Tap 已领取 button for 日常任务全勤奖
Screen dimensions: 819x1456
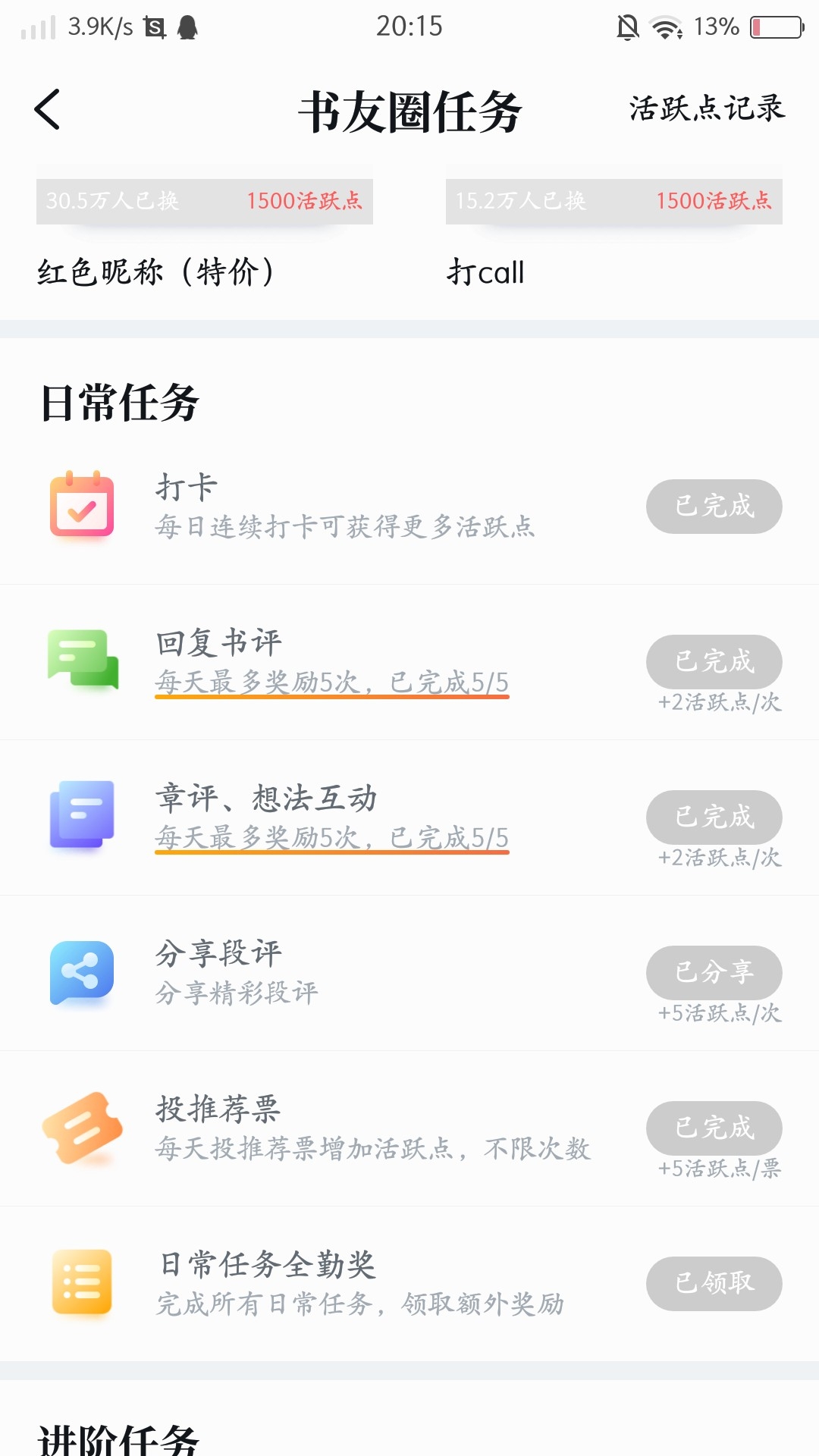click(x=714, y=1283)
